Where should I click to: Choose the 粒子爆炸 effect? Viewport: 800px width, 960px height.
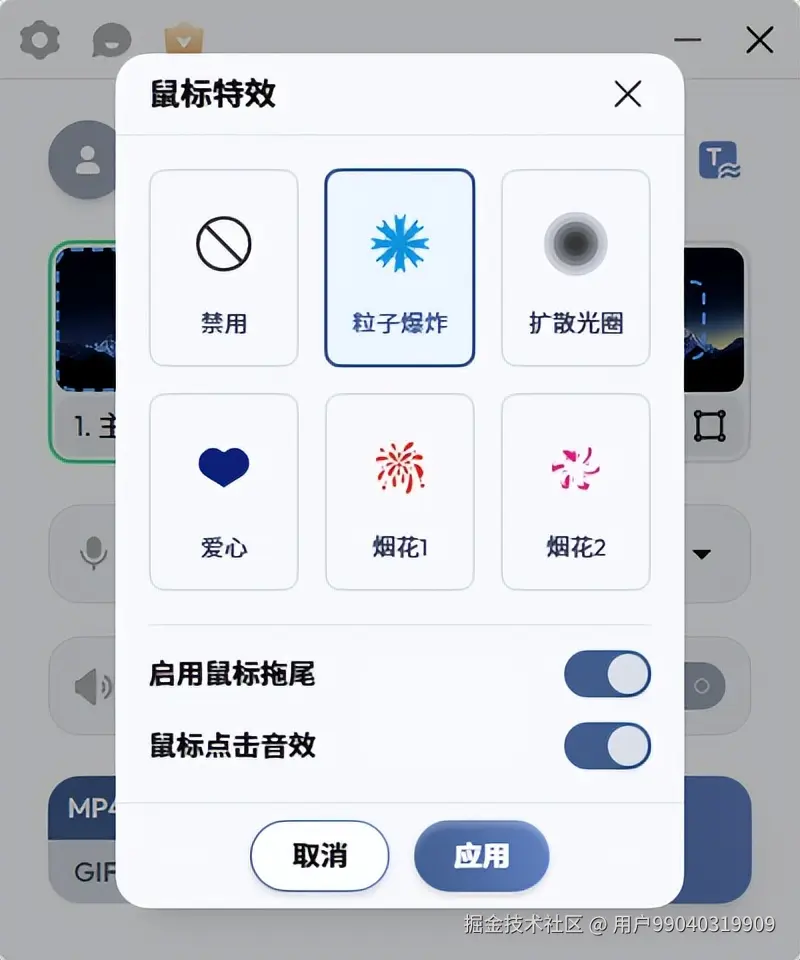(400, 268)
